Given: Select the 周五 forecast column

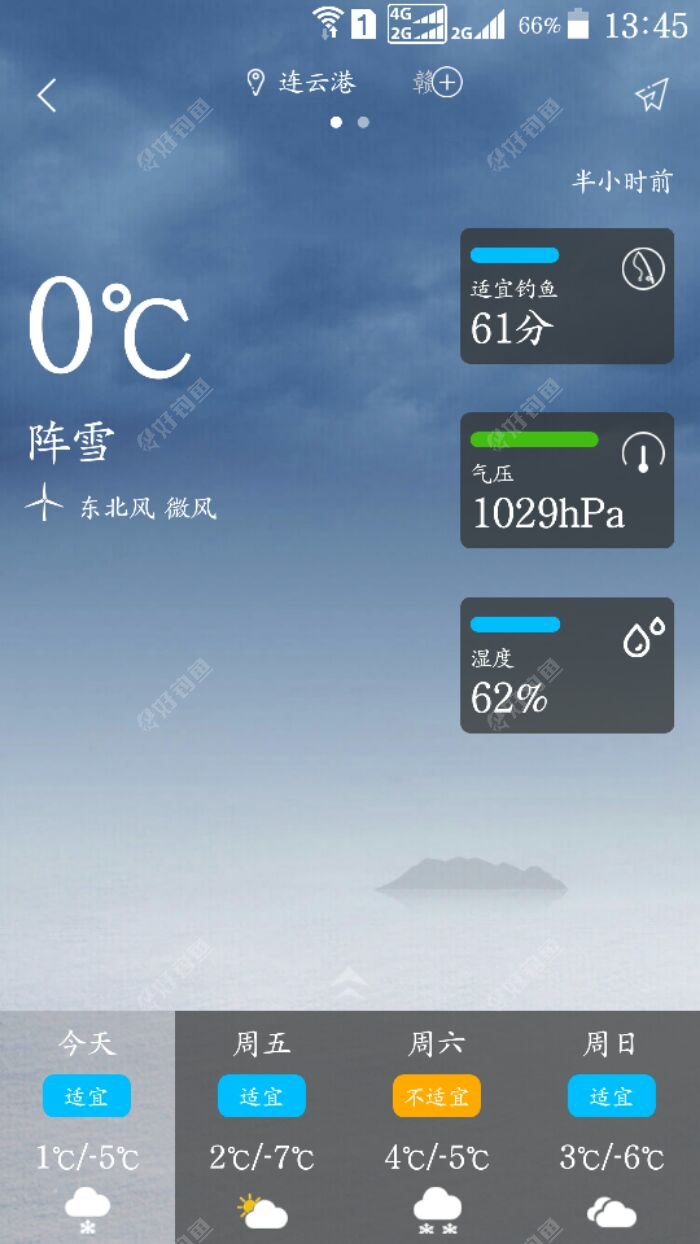Looking at the screenshot, I should click(262, 1125).
